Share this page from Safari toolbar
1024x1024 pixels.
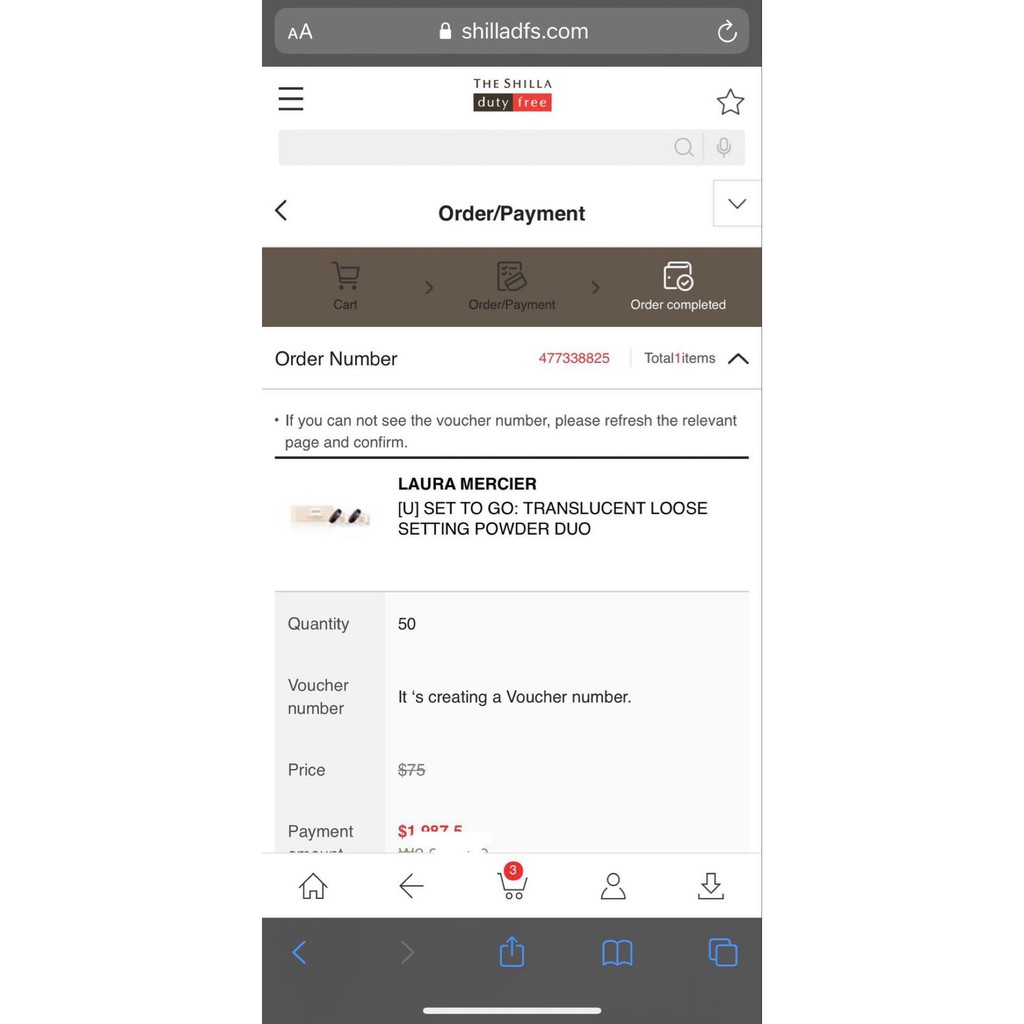(512, 952)
